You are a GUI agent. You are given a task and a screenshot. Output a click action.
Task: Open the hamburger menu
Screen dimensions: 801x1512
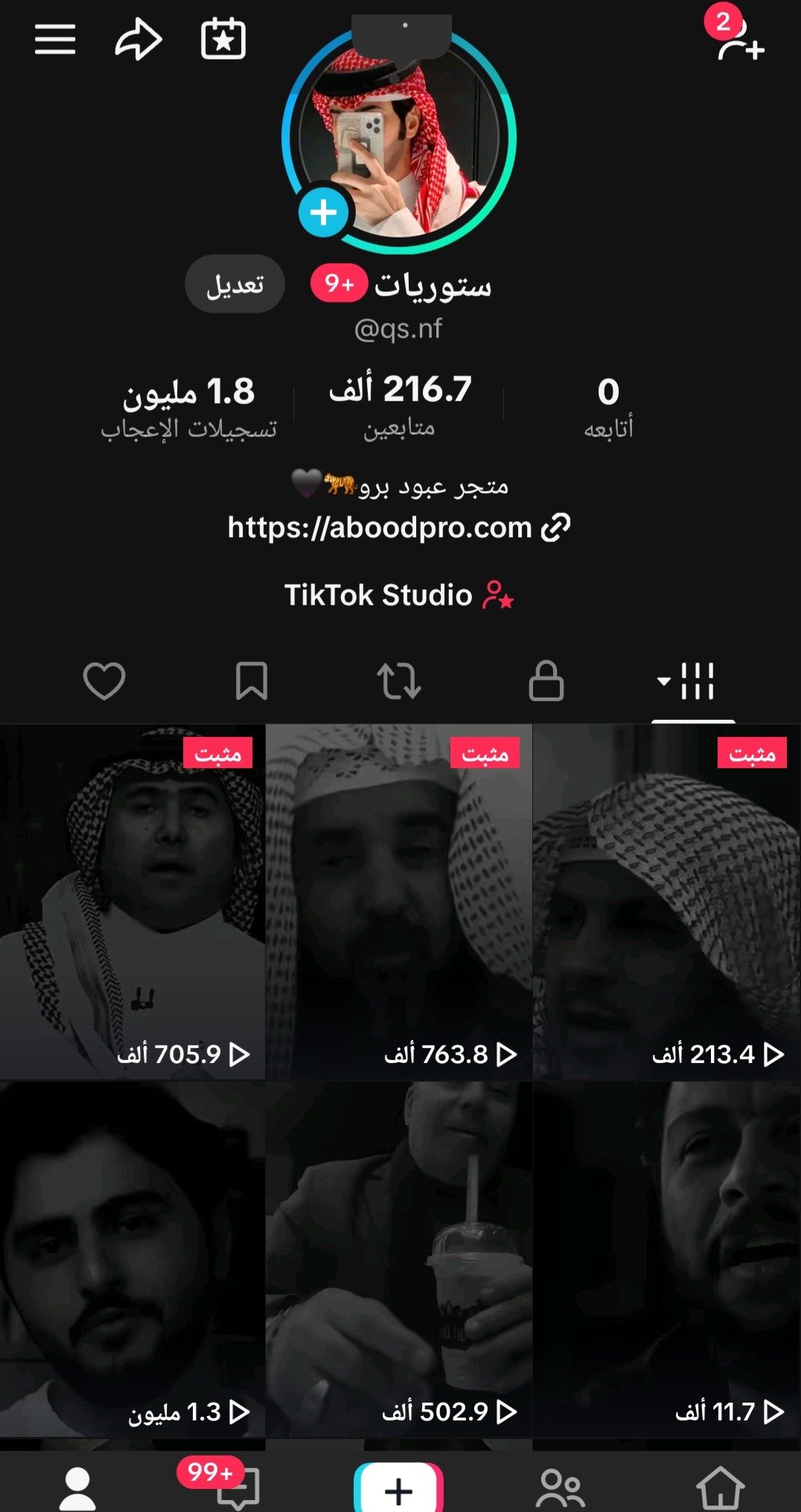click(x=55, y=39)
